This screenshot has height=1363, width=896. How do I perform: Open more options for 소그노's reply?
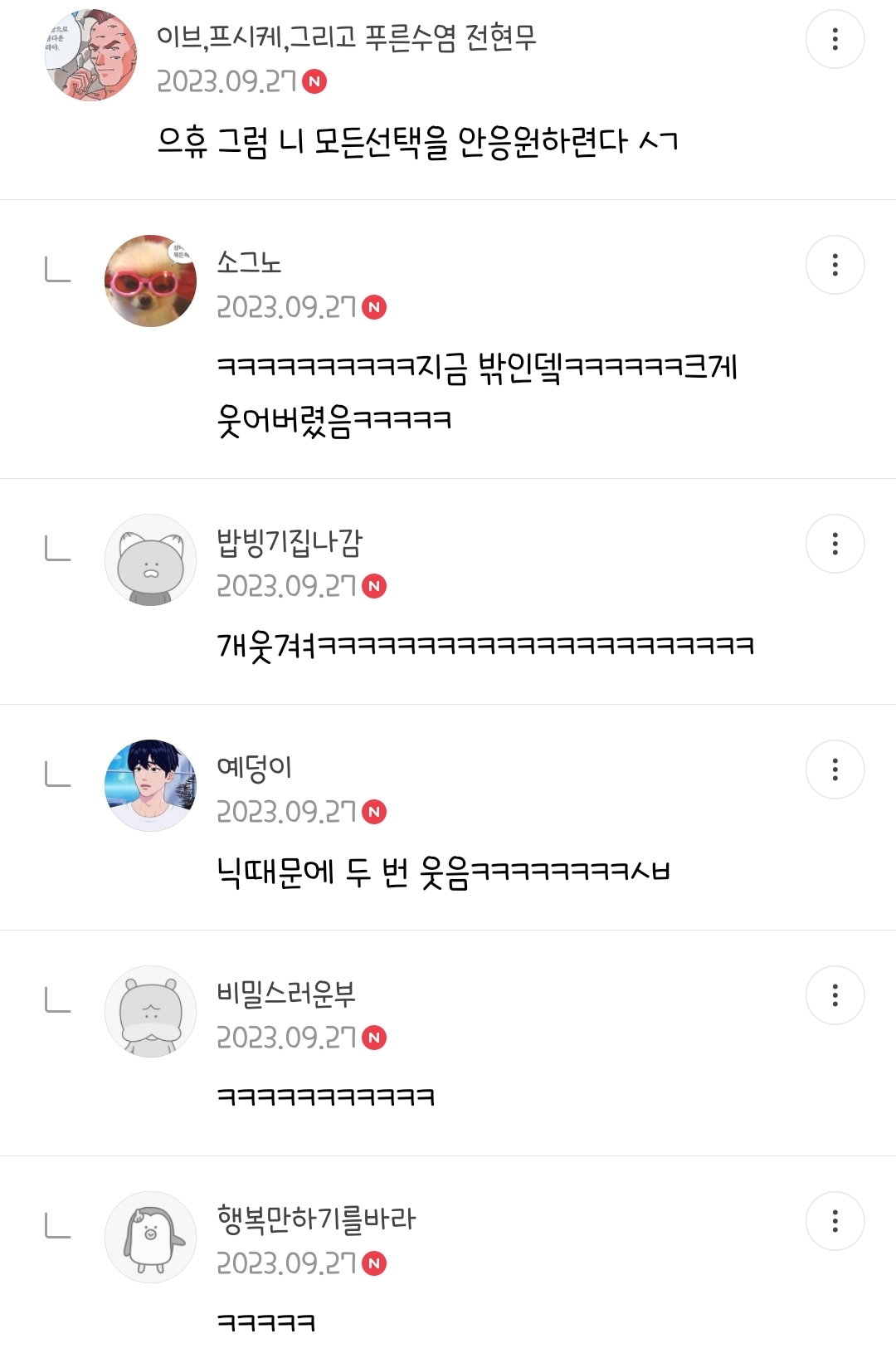click(835, 265)
